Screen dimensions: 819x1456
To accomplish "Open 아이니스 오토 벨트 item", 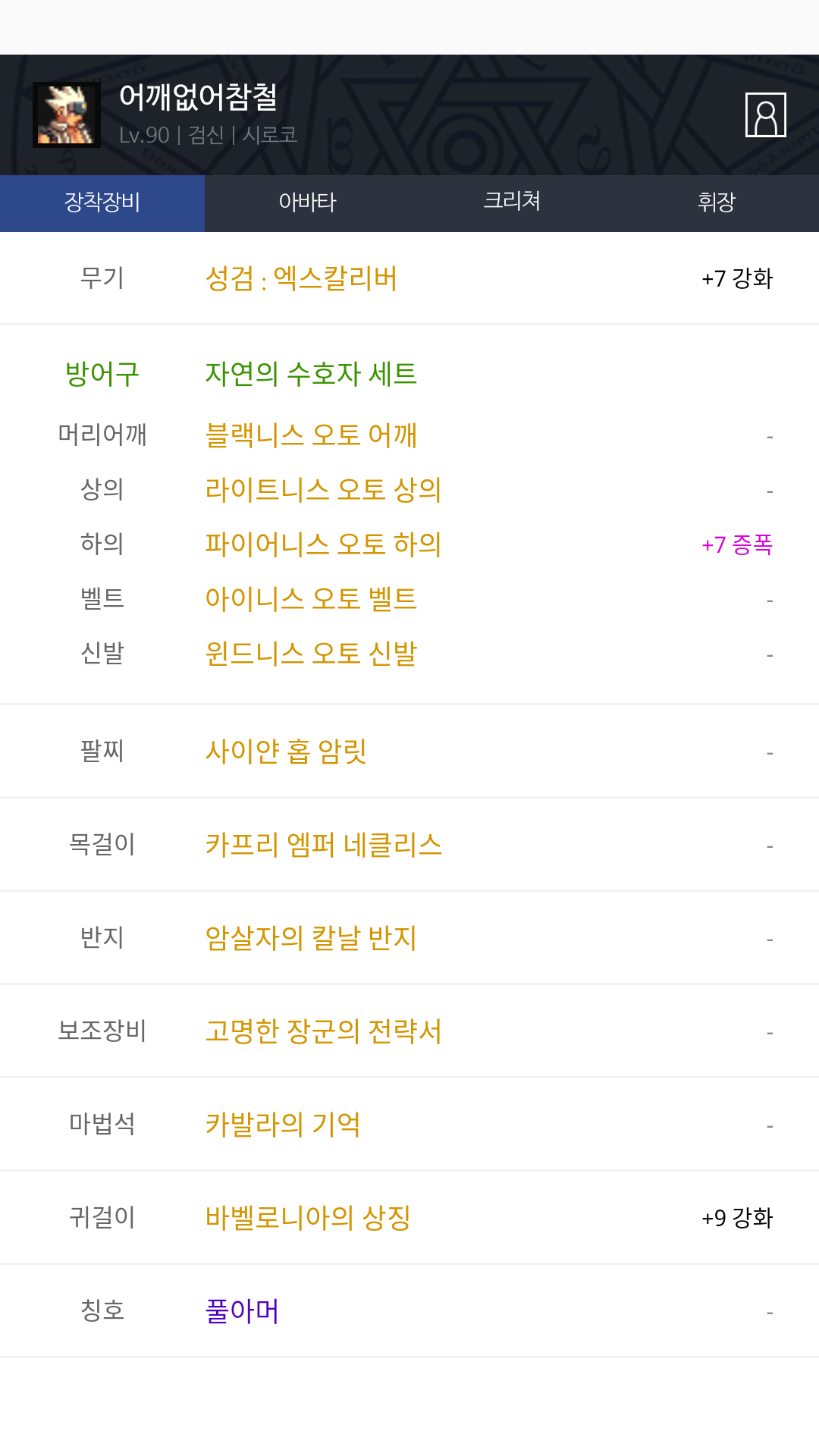I will [311, 599].
